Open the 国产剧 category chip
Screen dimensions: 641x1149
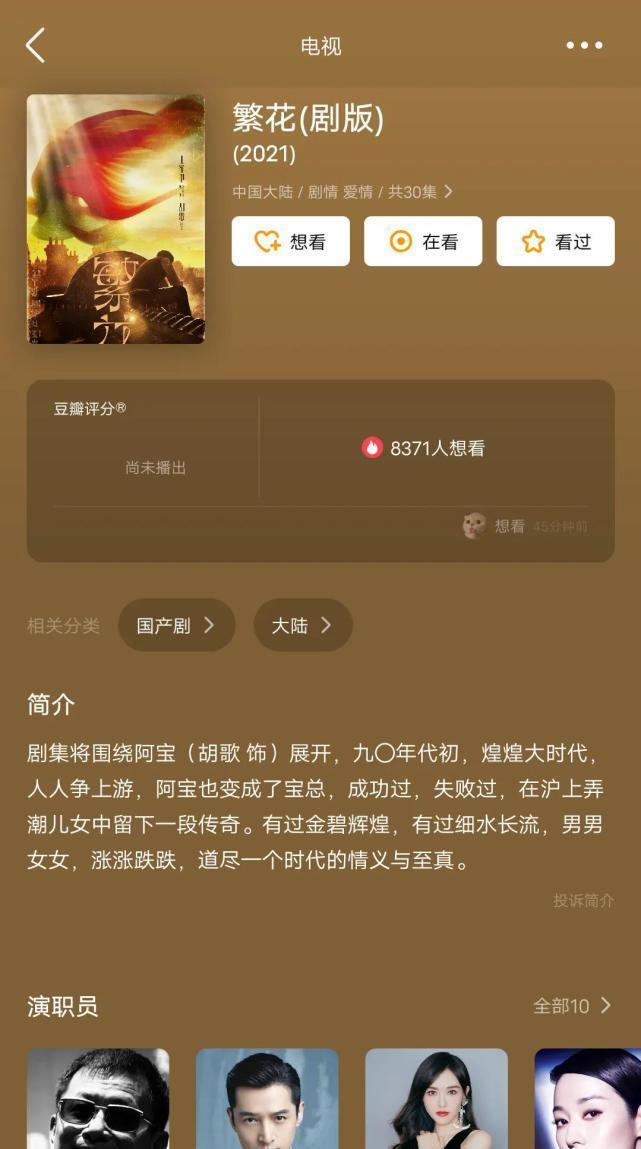click(176, 625)
